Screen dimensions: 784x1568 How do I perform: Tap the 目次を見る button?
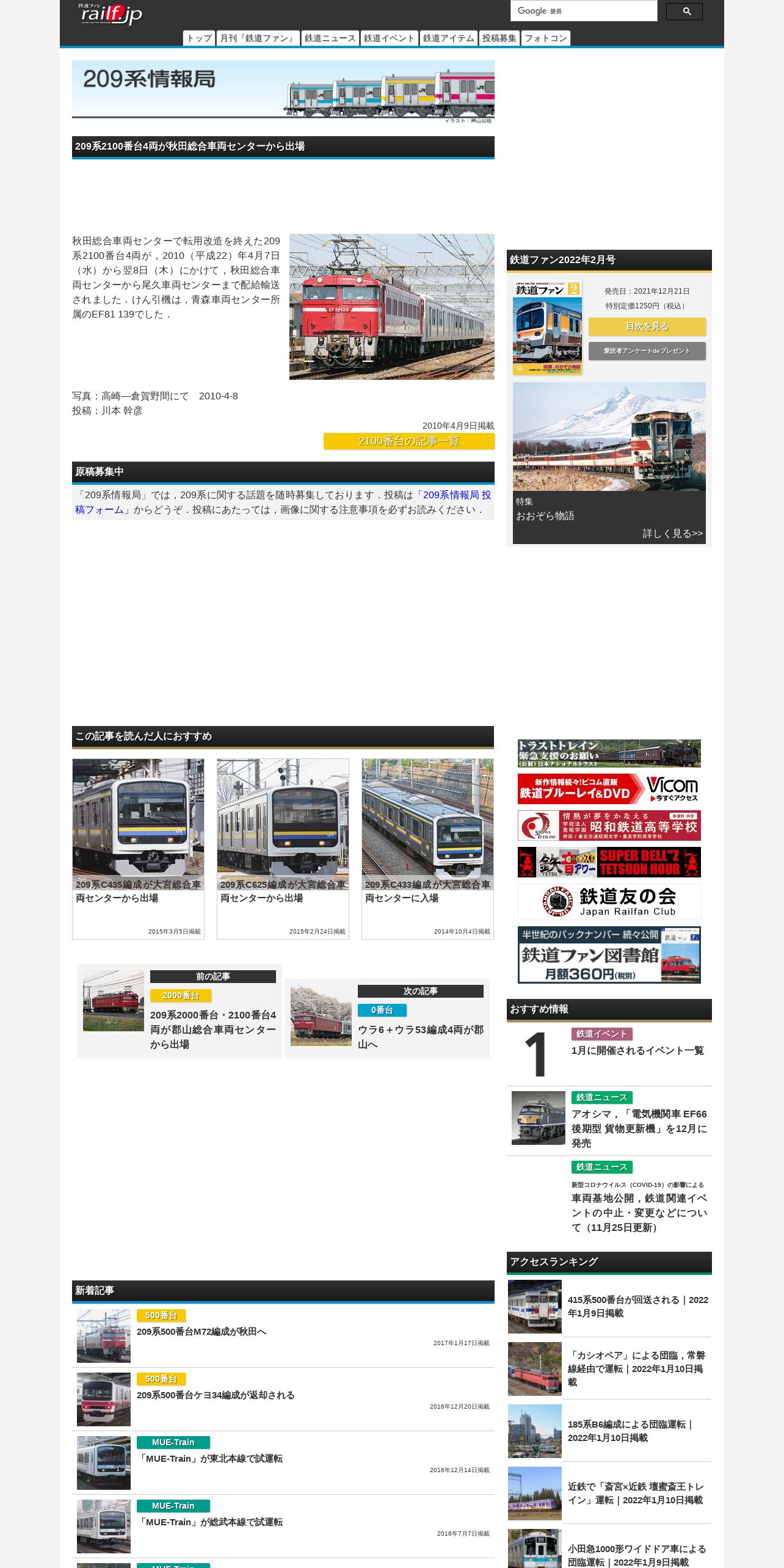coord(647,327)
